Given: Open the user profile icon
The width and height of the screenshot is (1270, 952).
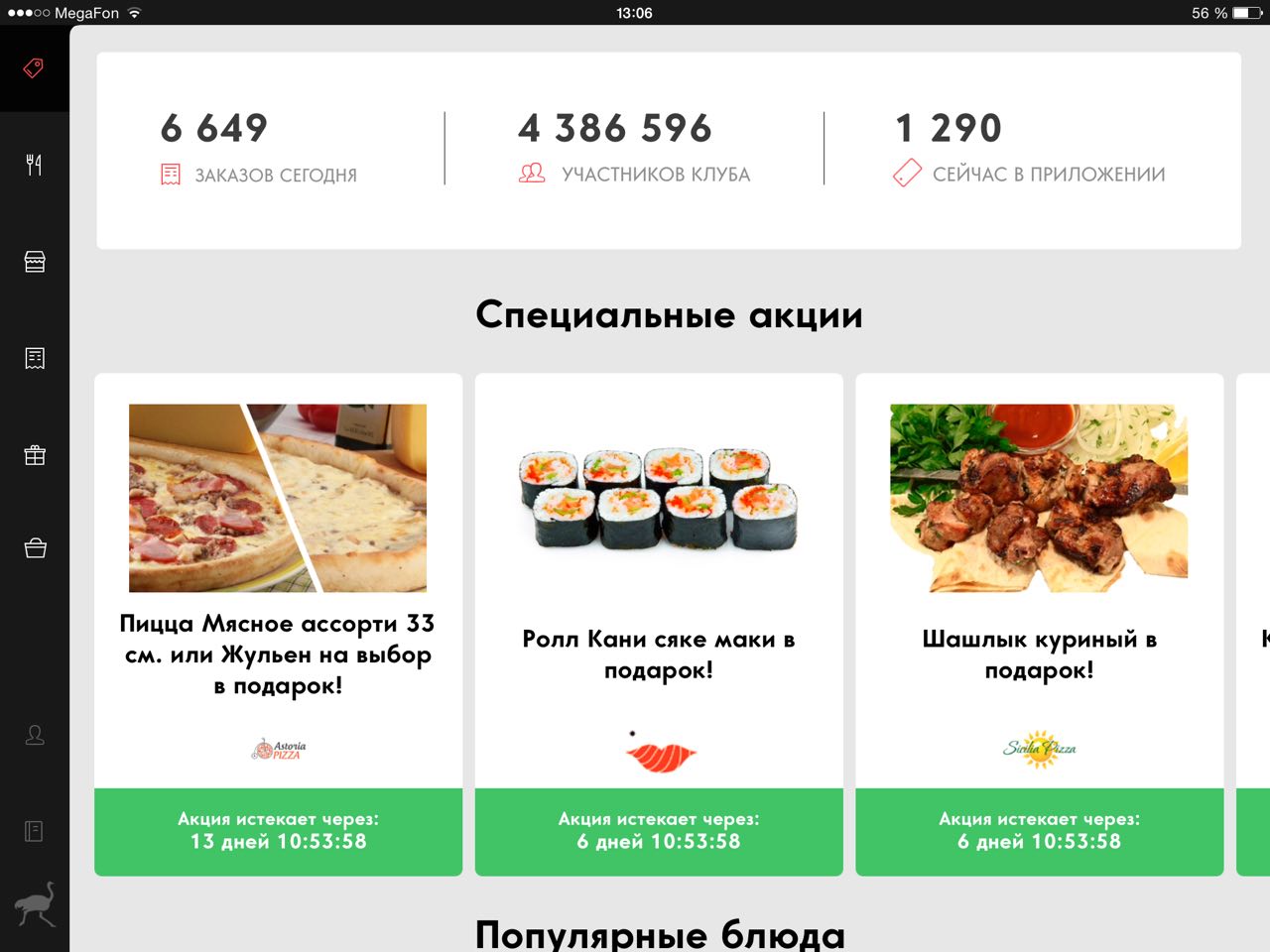Looking at the screenshot, I should pyautogui.click(x=35, y=735).
